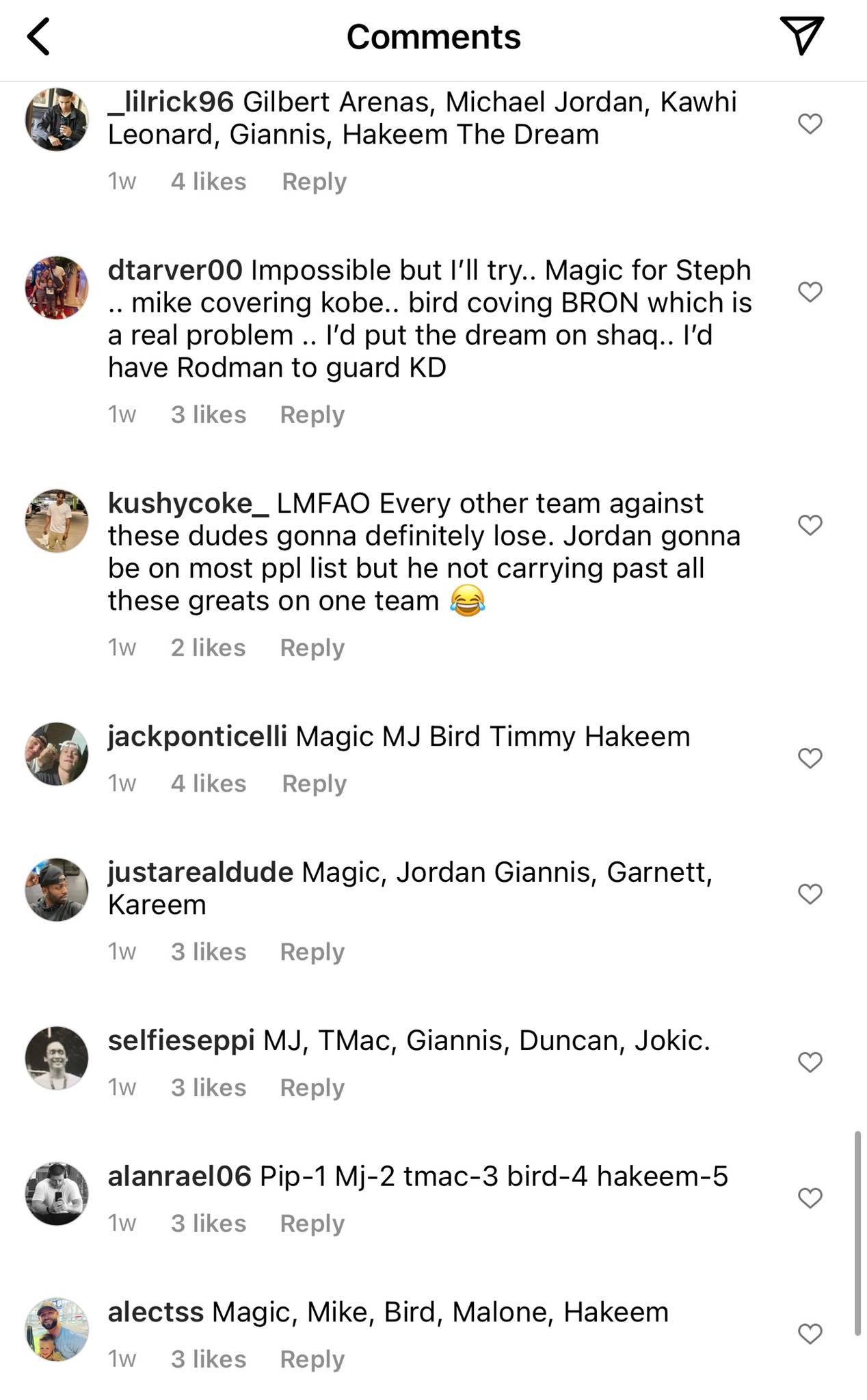Open kushycoke_'s profile picture
This screenshot has height=1400, width=867.
click(x=57, y=521)
